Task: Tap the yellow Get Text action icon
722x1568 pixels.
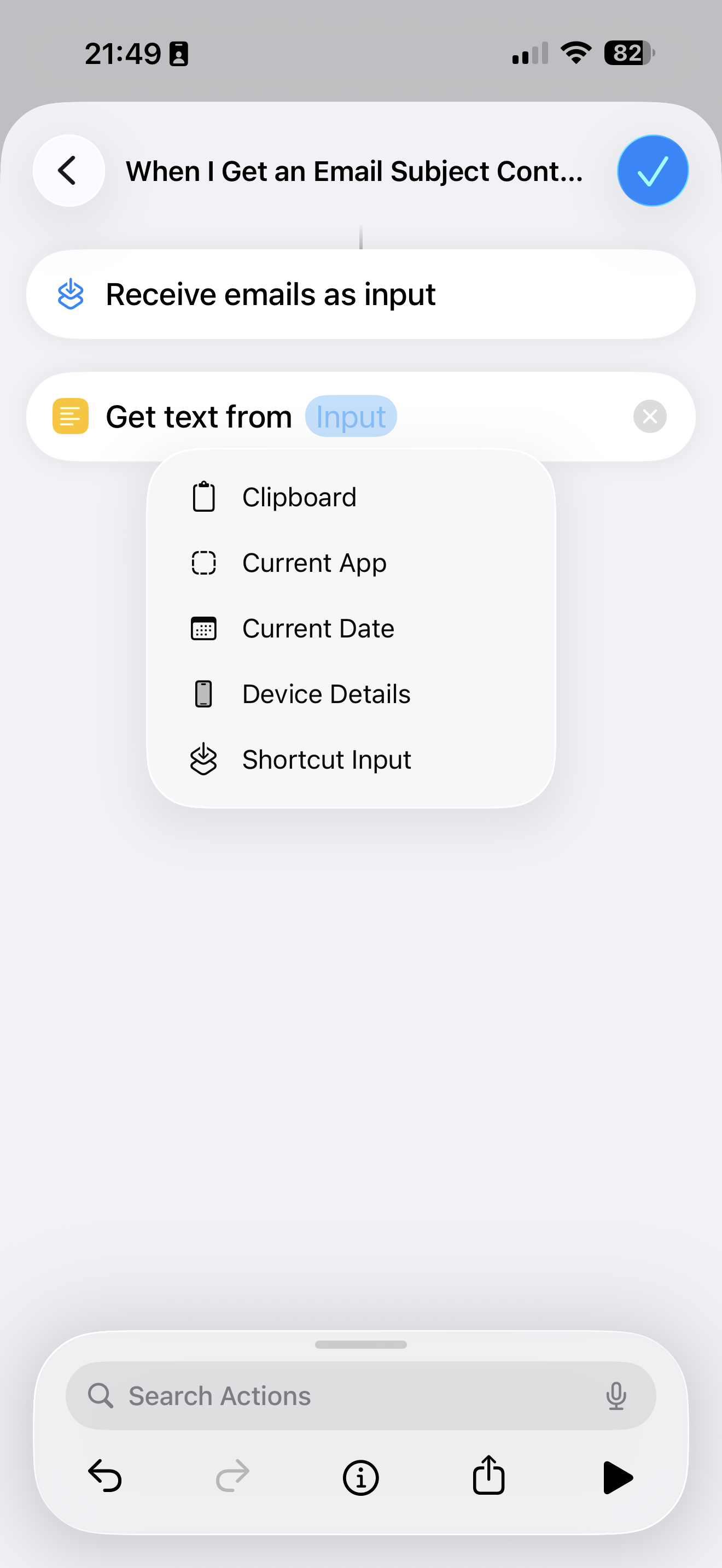Action: click(x=71, y=416)
